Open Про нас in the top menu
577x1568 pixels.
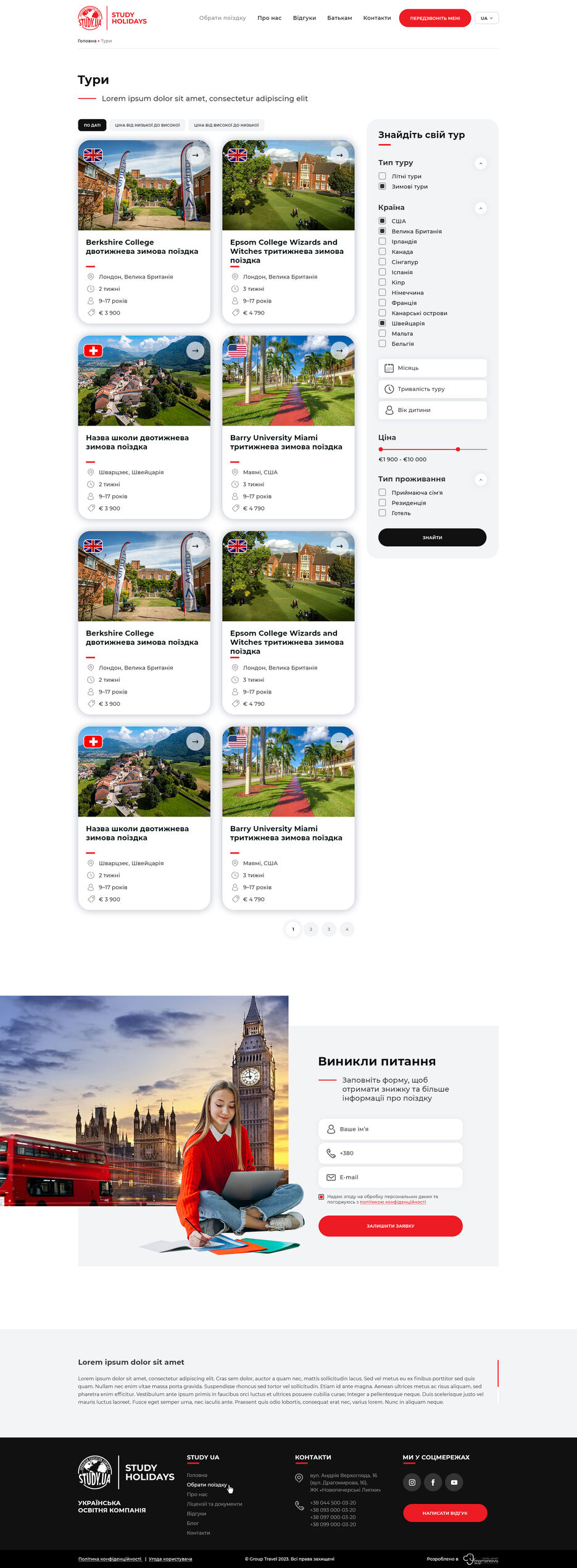pos(269,18)
